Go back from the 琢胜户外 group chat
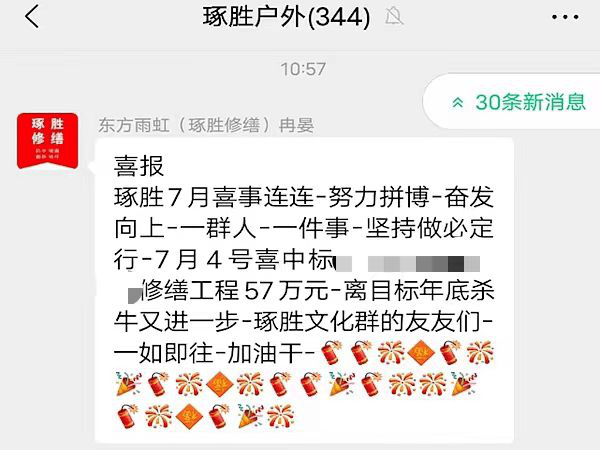 click(32, 17)
